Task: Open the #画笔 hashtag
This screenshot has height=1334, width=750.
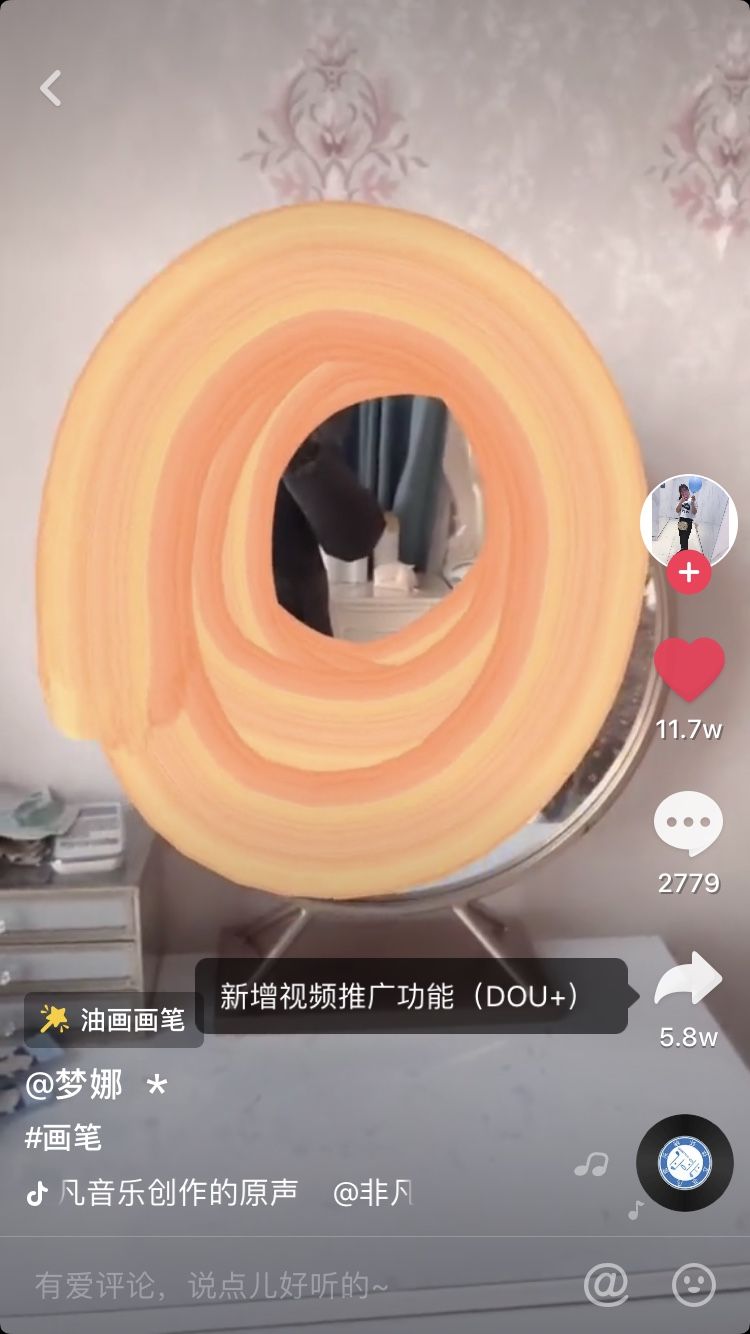Action: [x=63, y=1138]
